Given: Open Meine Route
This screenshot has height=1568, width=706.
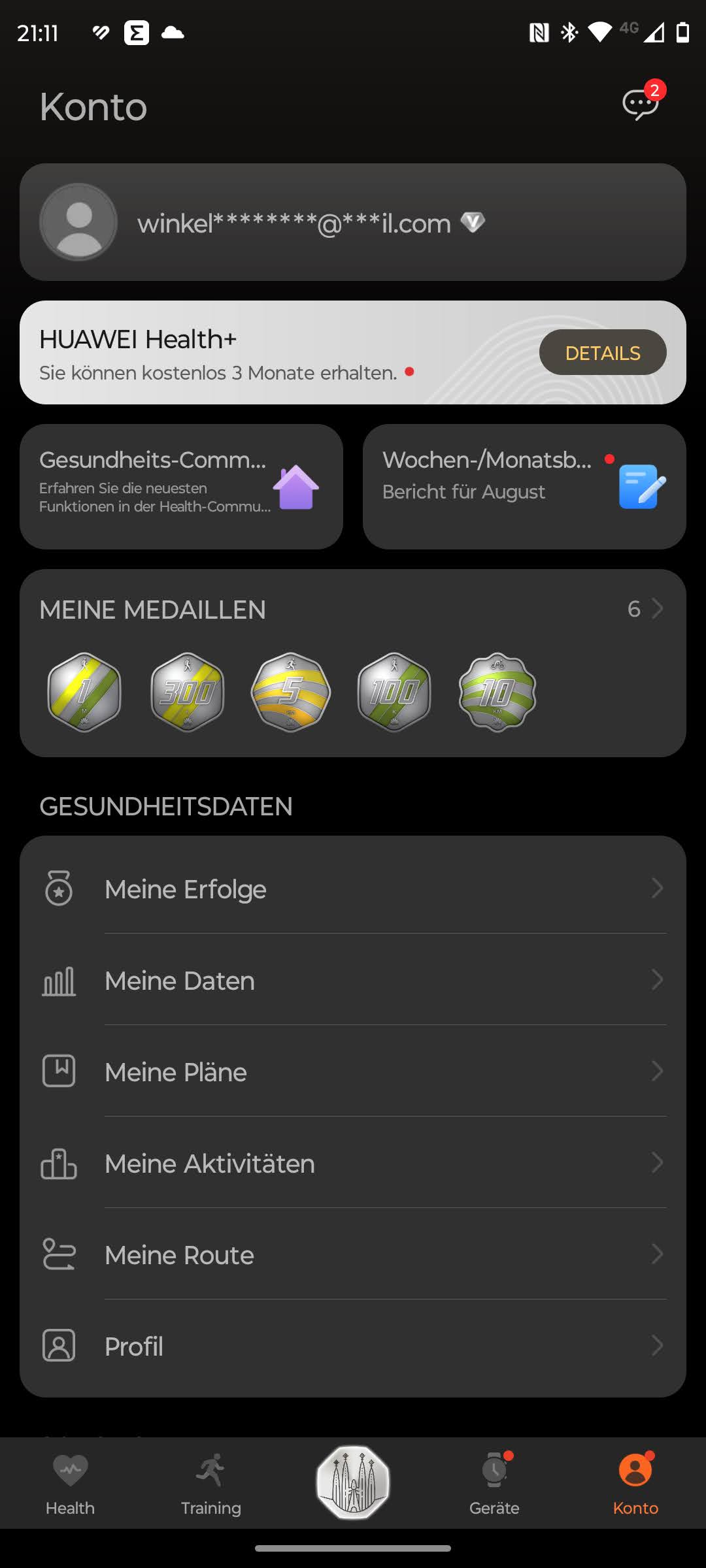Looking at the screenshot, I should point(353,1254).
